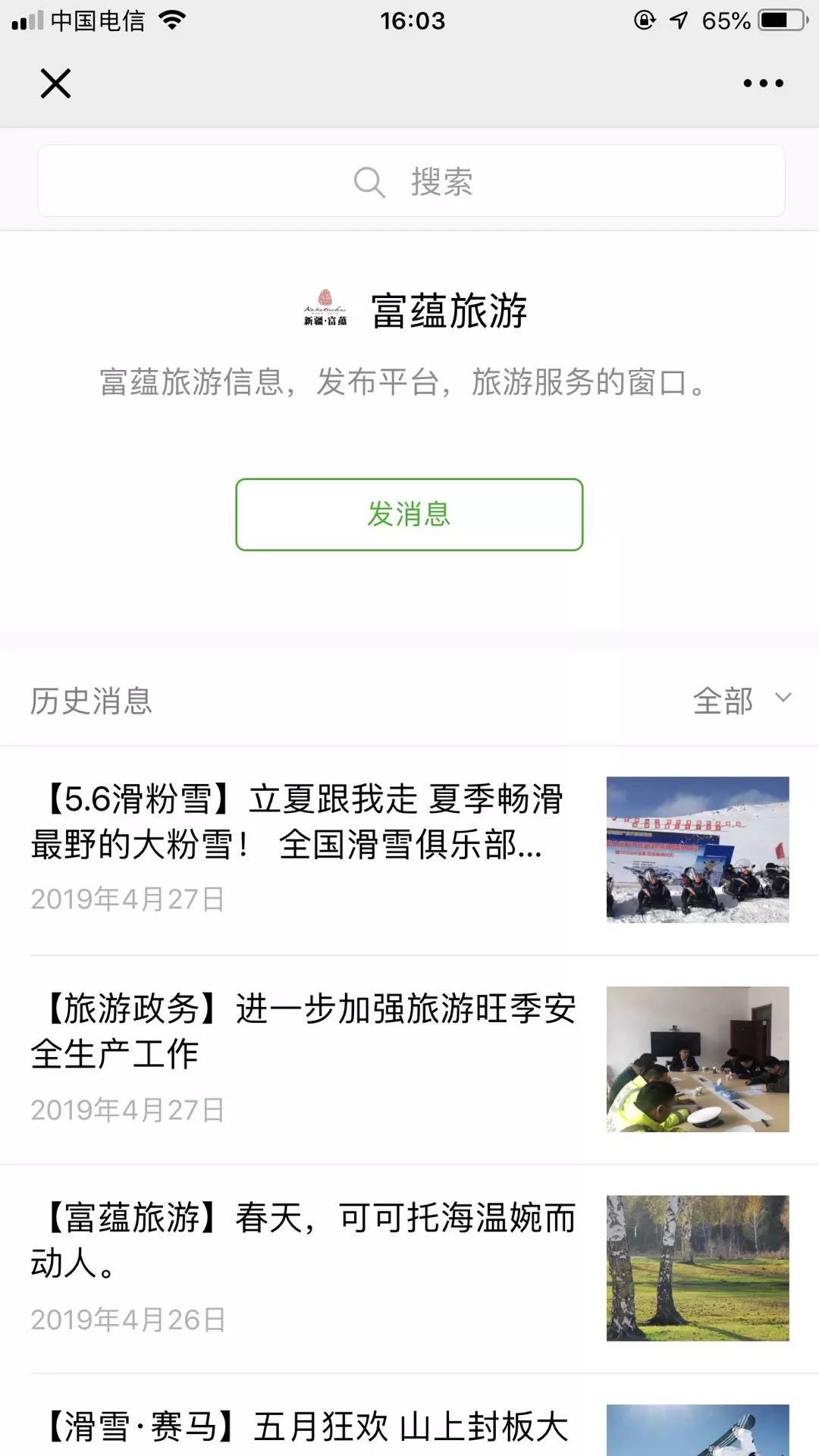Close the official account page
The height and width of the screenshot is (1456, 819).
click(56, 83)
